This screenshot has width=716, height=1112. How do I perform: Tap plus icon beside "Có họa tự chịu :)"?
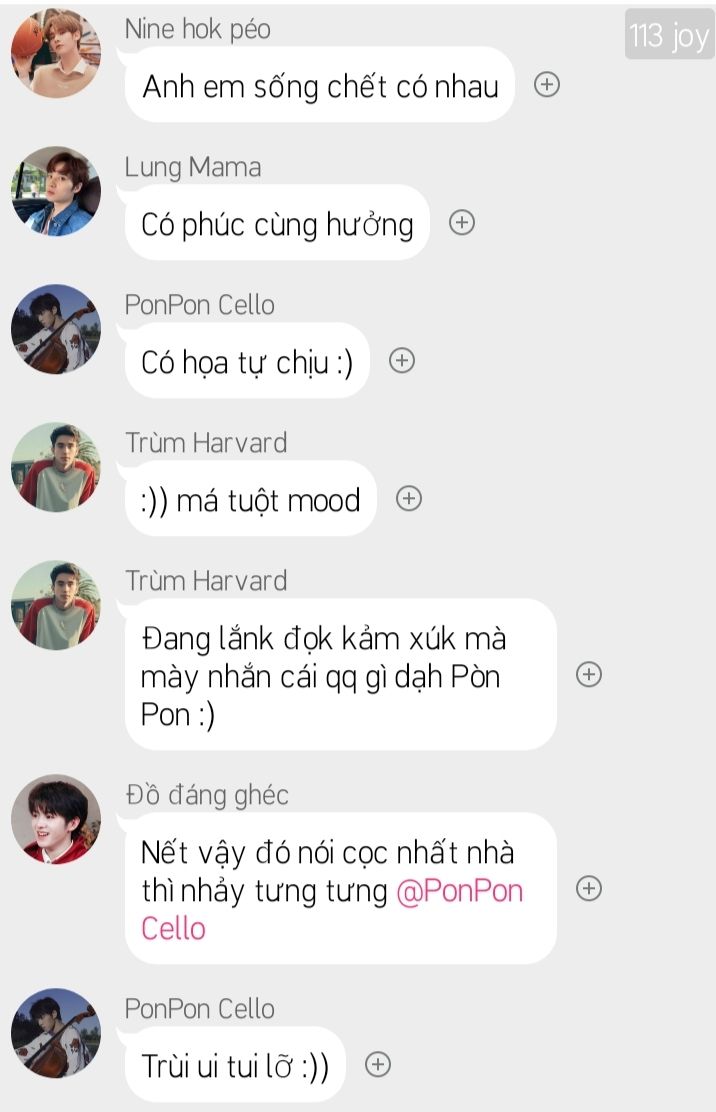tap(401, 361)
